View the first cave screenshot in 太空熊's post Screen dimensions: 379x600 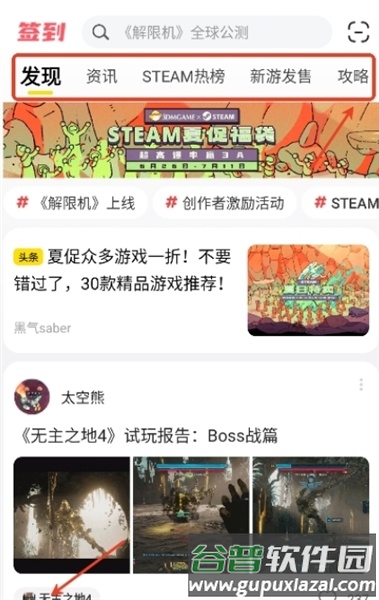pos(72,514)
